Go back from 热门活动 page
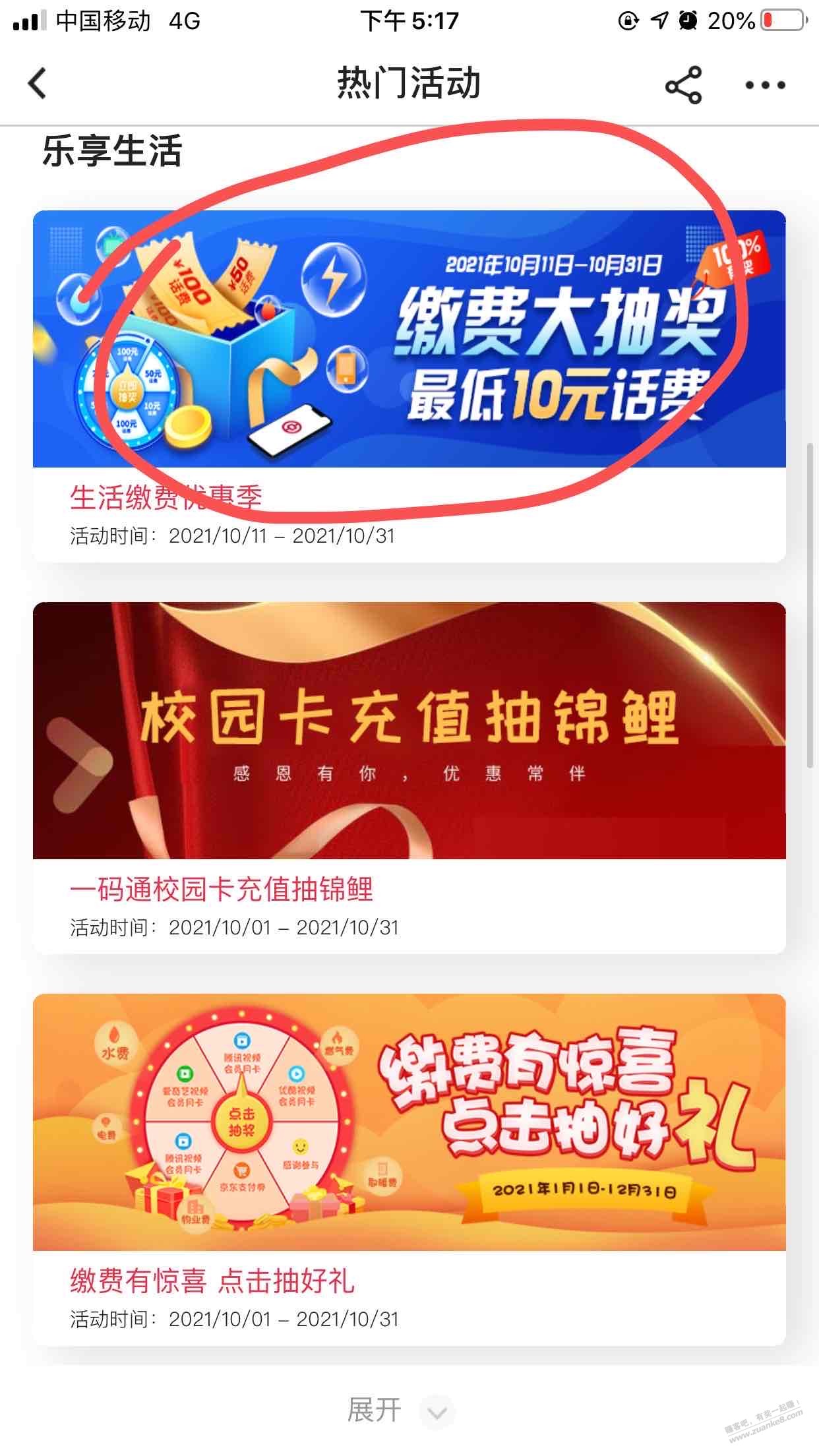The image size is (819, 1456). [x=38, y=84]
